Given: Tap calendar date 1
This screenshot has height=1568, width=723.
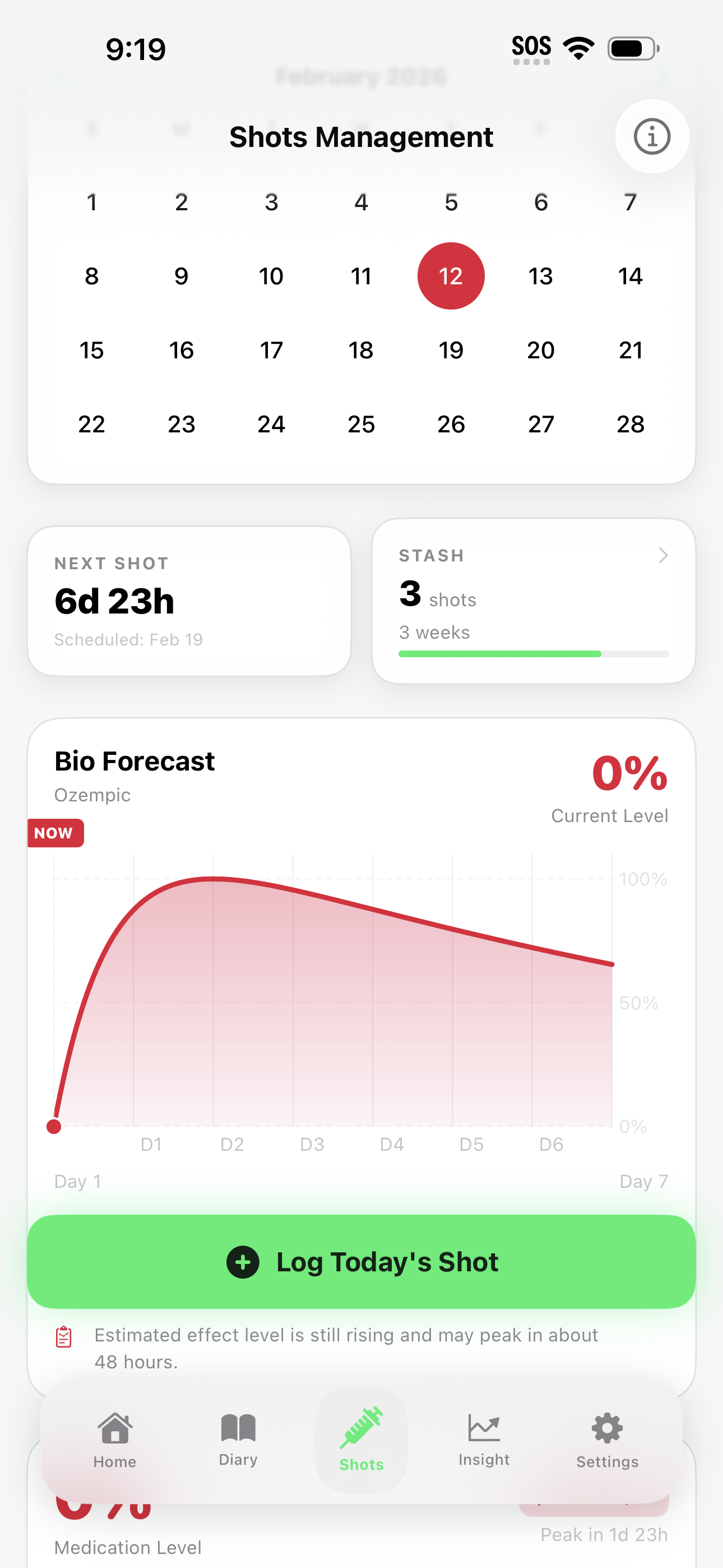Looking at the screenshot, I should [x=92, y=202].
